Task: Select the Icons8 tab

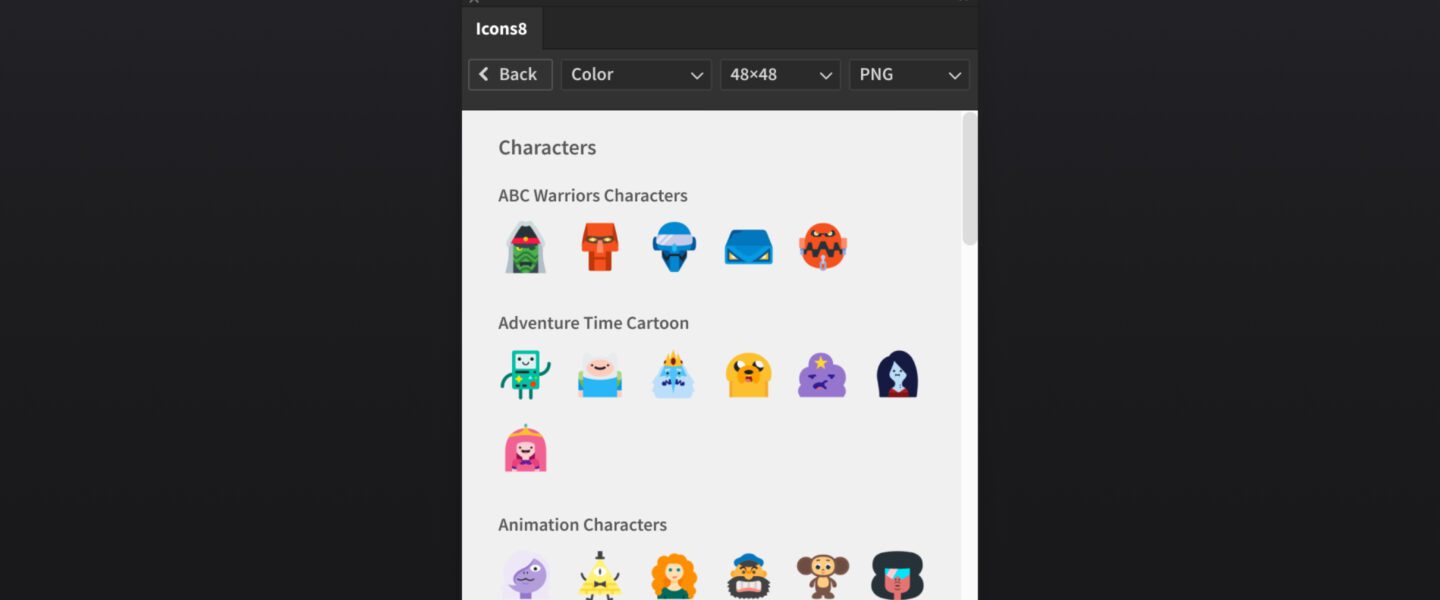Action: 501,28
